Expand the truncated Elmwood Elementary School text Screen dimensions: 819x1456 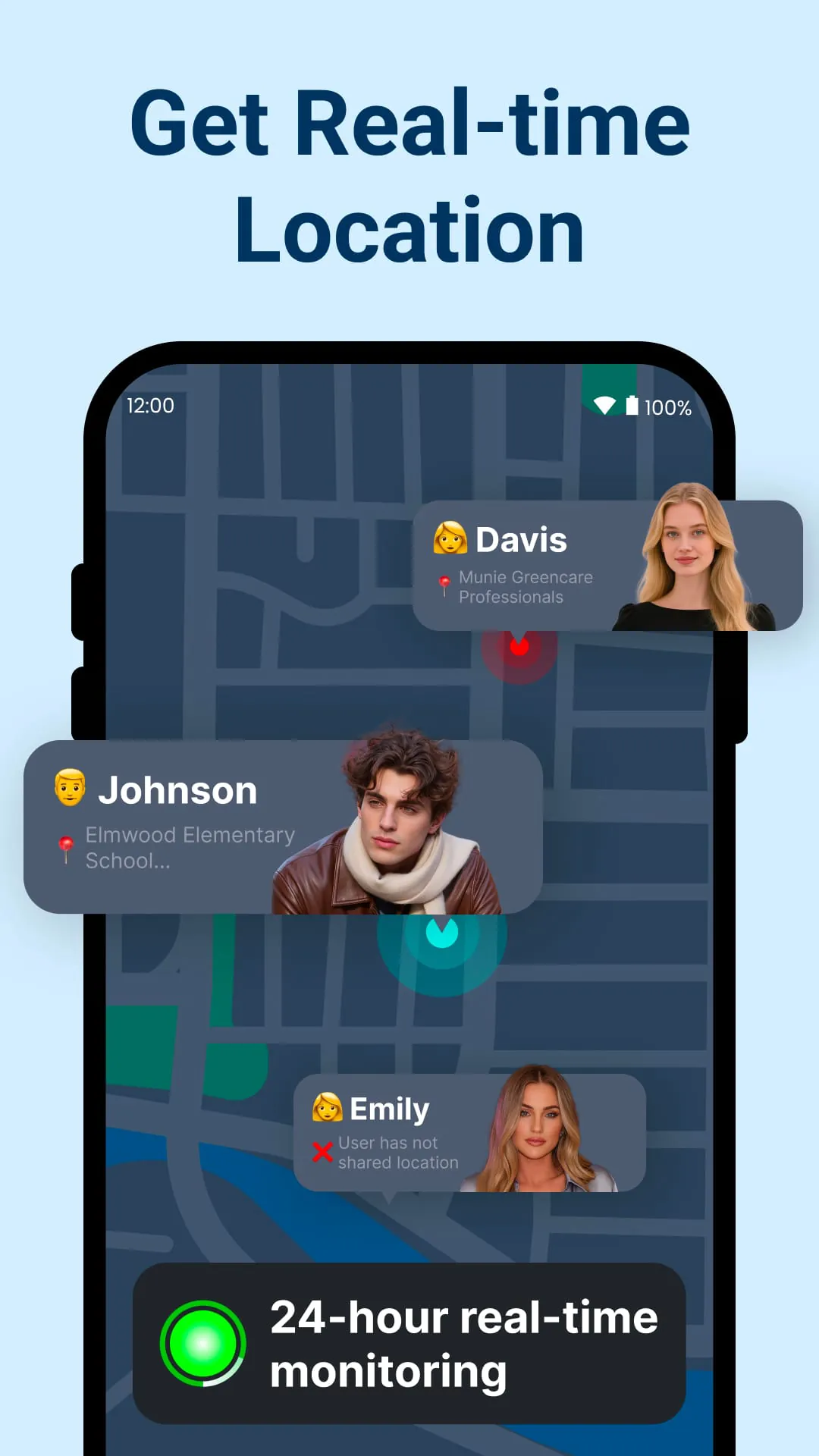(x=190, y=848)
